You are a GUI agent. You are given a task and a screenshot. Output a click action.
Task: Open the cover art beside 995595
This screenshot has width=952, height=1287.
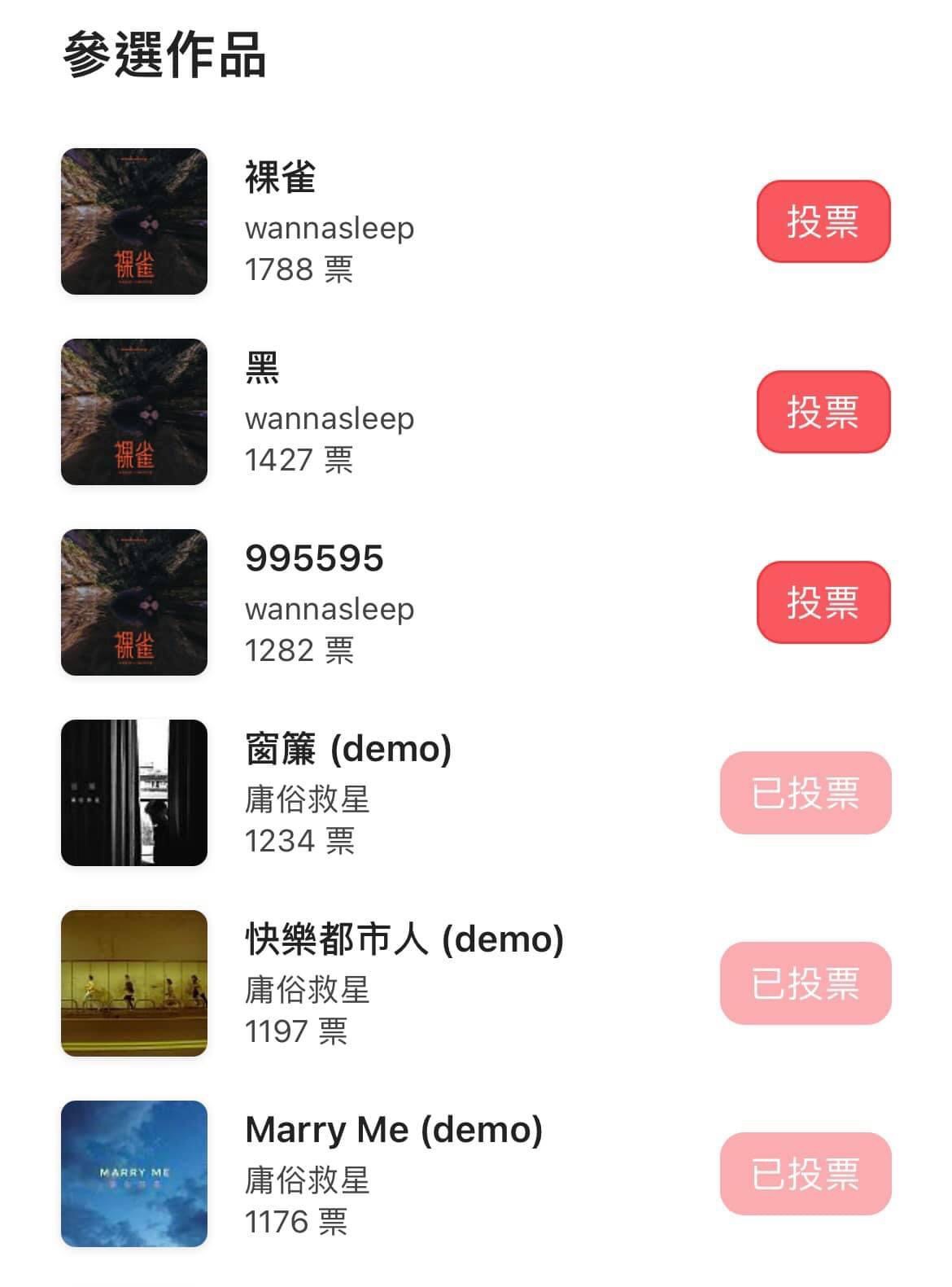click(x=134, y=602)
